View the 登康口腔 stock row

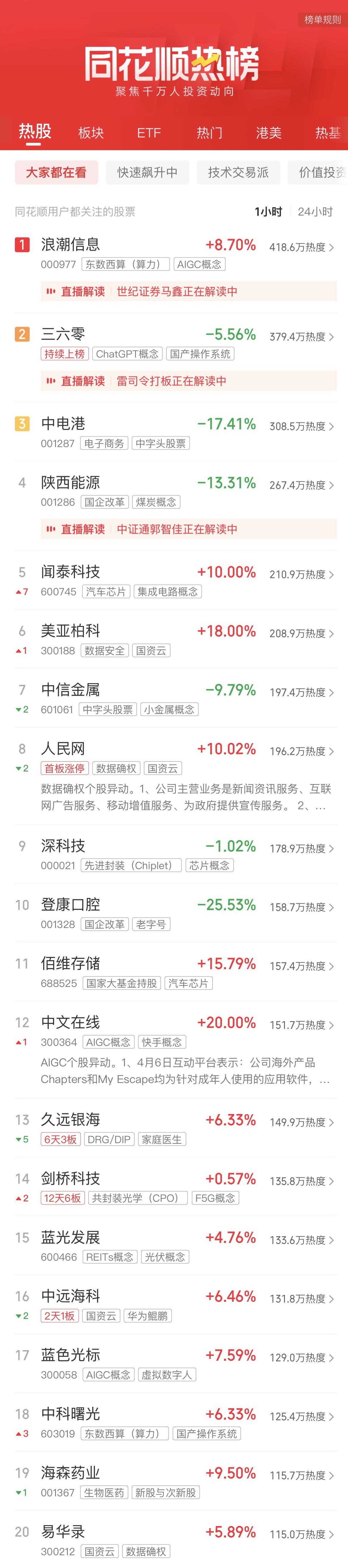[70, 905]
